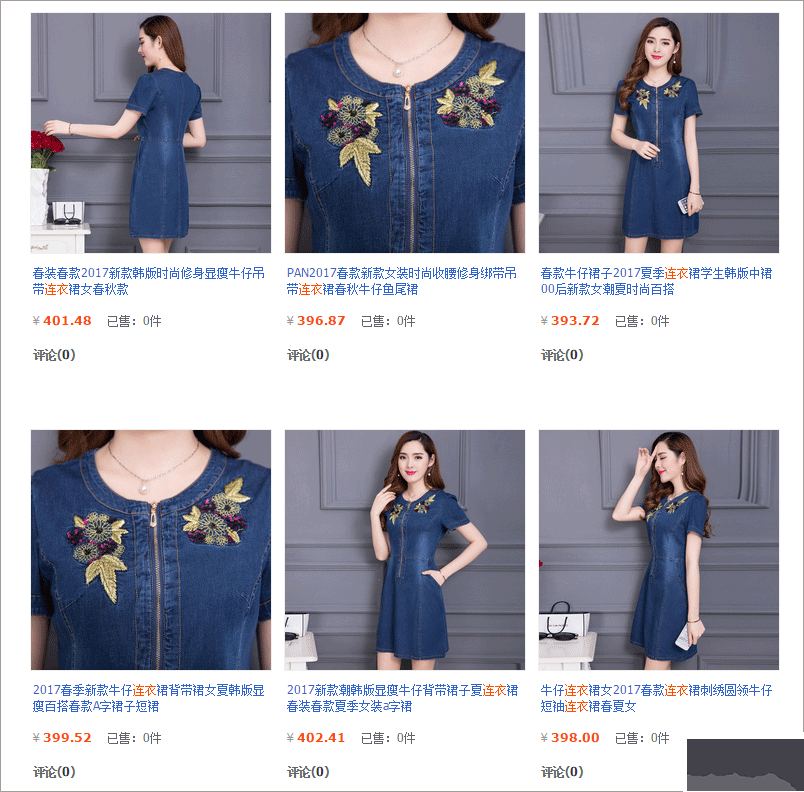Screen dimensions: 804x792
Task: Open 评论(0) under the ¥401.48 item
Action: pyautogui.click(x=54, y=355)
